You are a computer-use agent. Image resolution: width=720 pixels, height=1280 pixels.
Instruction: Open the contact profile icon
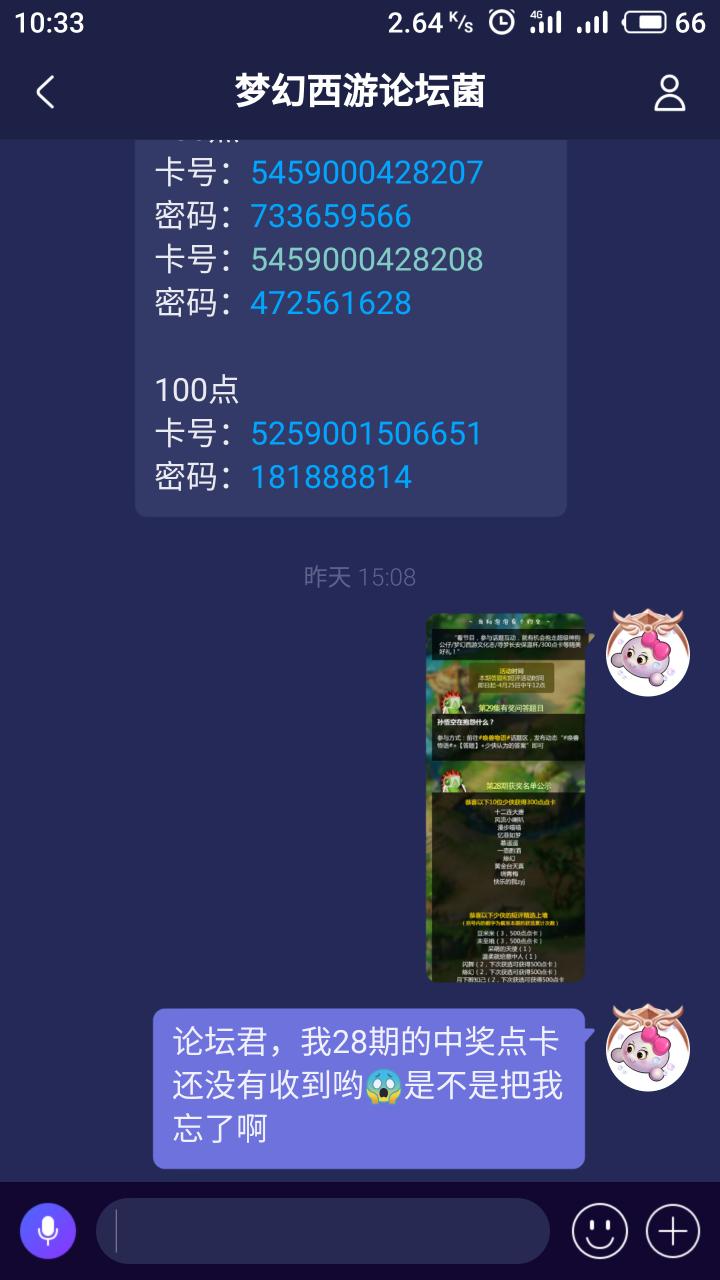(669, 92)
